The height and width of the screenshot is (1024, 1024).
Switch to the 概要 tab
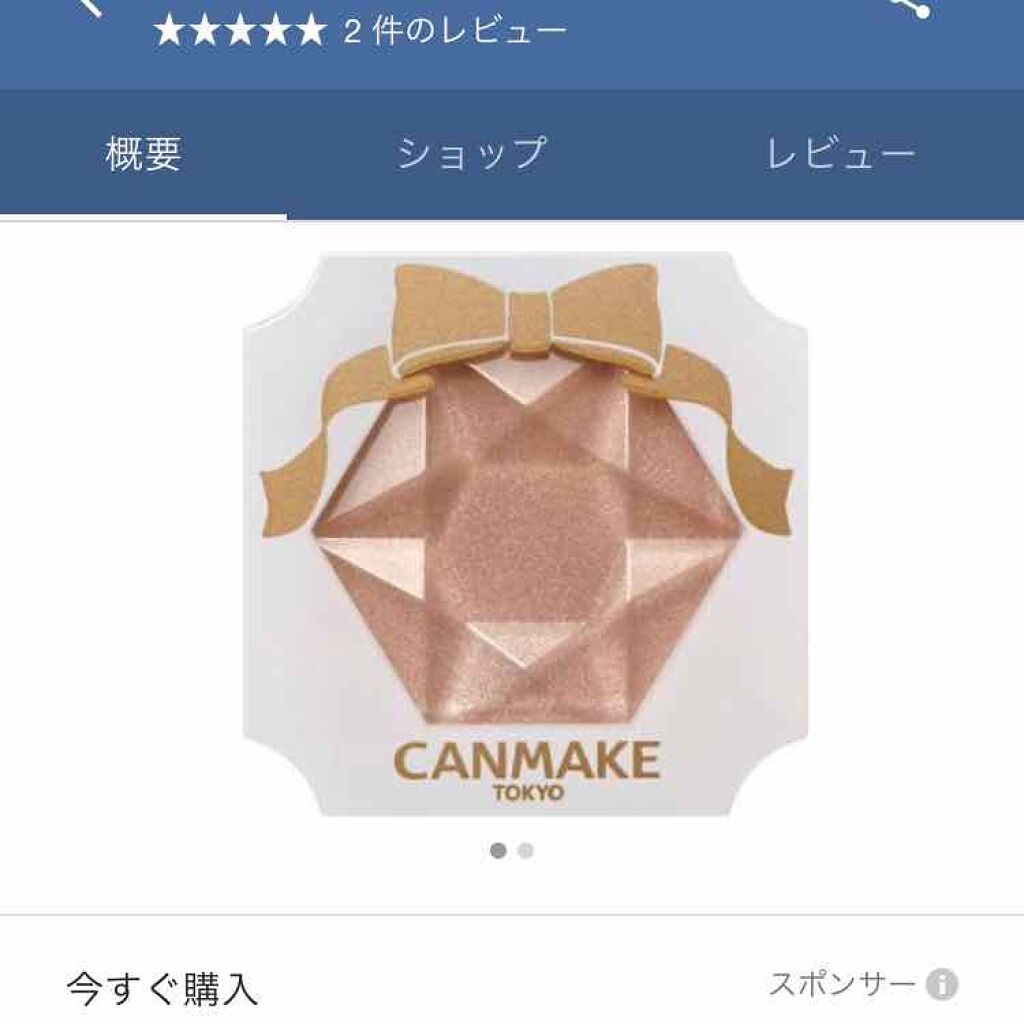pos(143,155)
